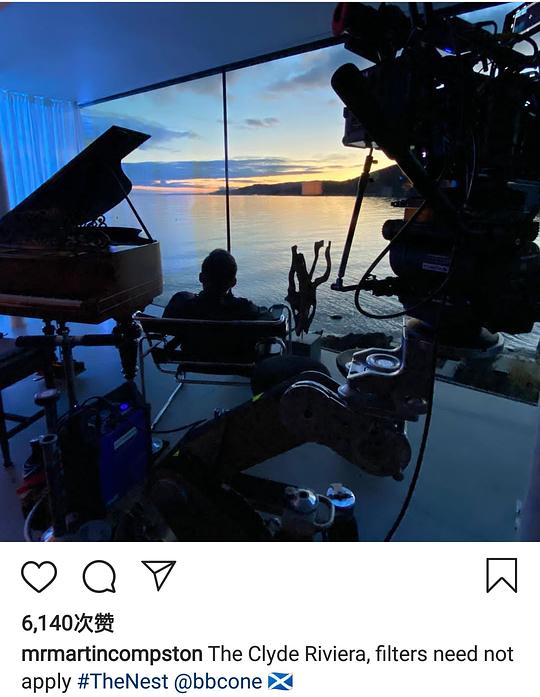540x697 pixels.
Task: View the list of 6,140 likes
Action: 68,623
